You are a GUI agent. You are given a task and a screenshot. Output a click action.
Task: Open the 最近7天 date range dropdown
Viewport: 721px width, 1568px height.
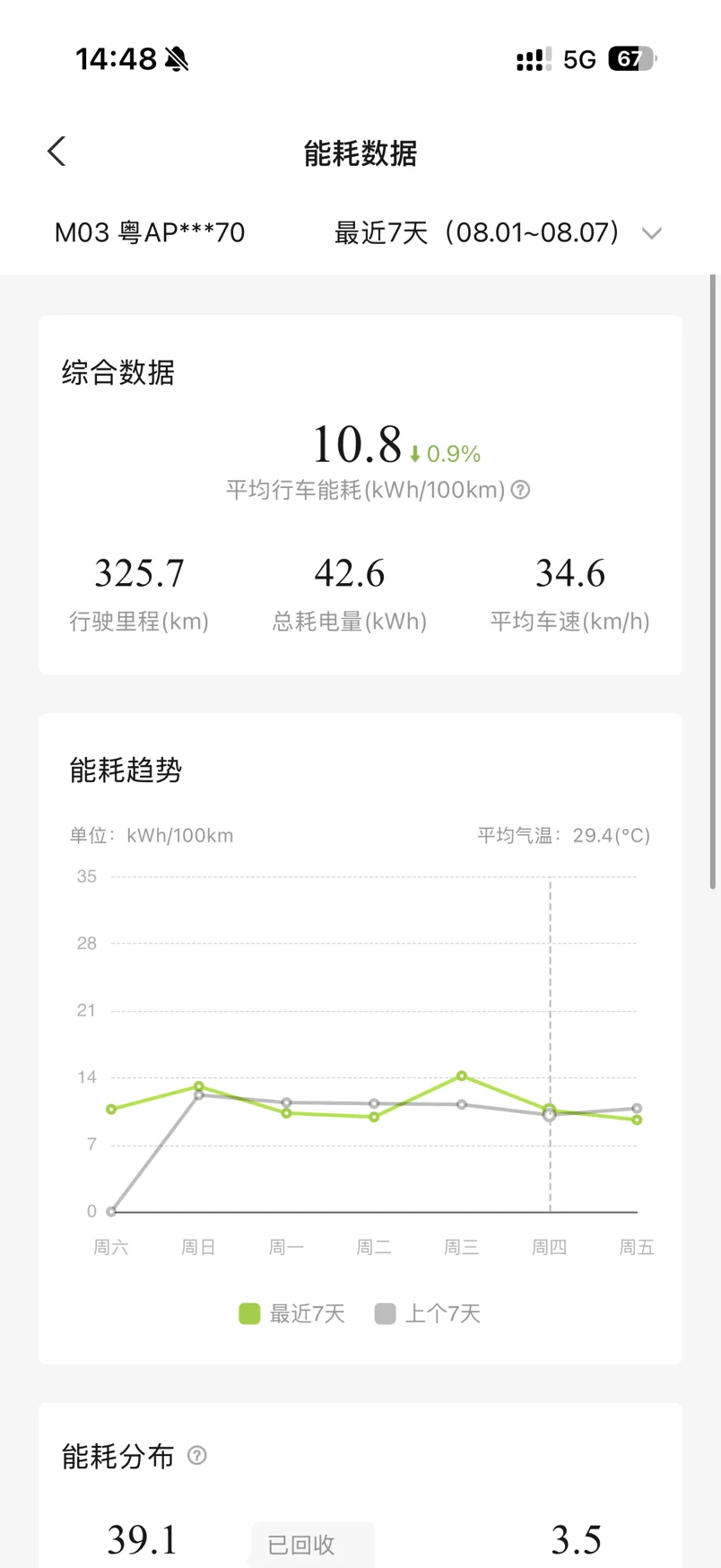[498, 233]
